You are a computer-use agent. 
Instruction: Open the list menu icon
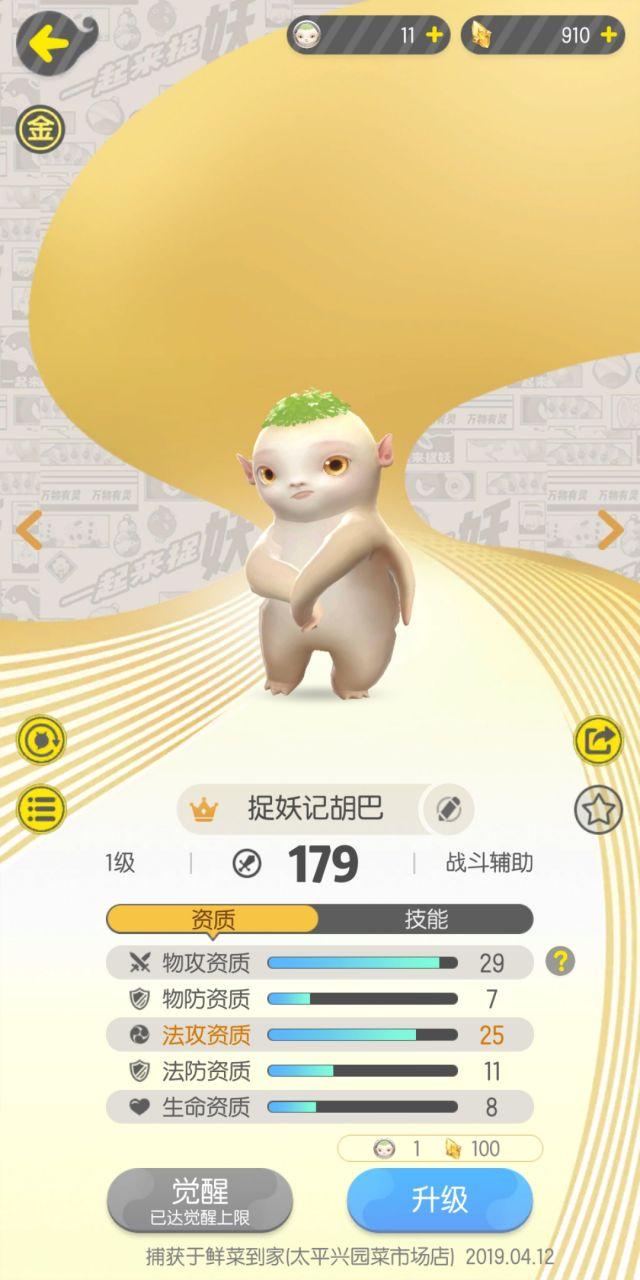click(41, 808)
